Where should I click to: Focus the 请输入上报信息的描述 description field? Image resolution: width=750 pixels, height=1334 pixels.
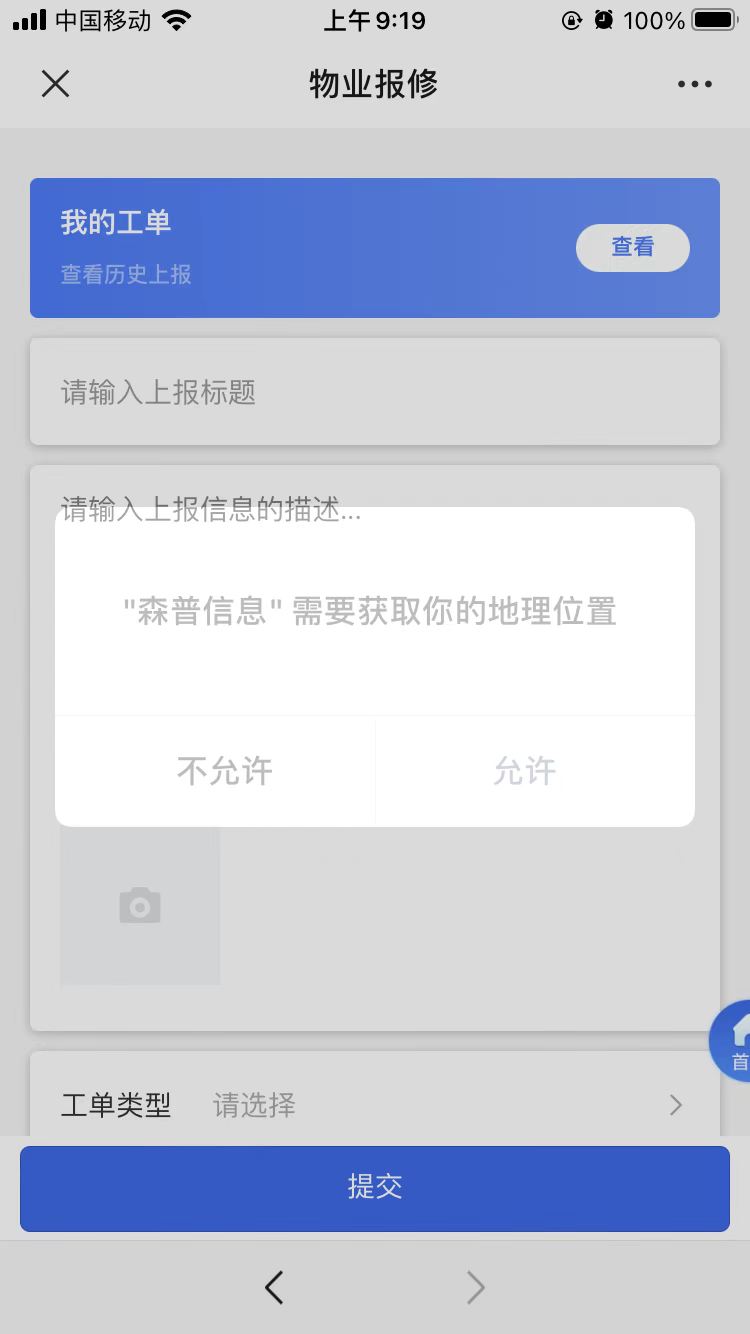(375, 511)
